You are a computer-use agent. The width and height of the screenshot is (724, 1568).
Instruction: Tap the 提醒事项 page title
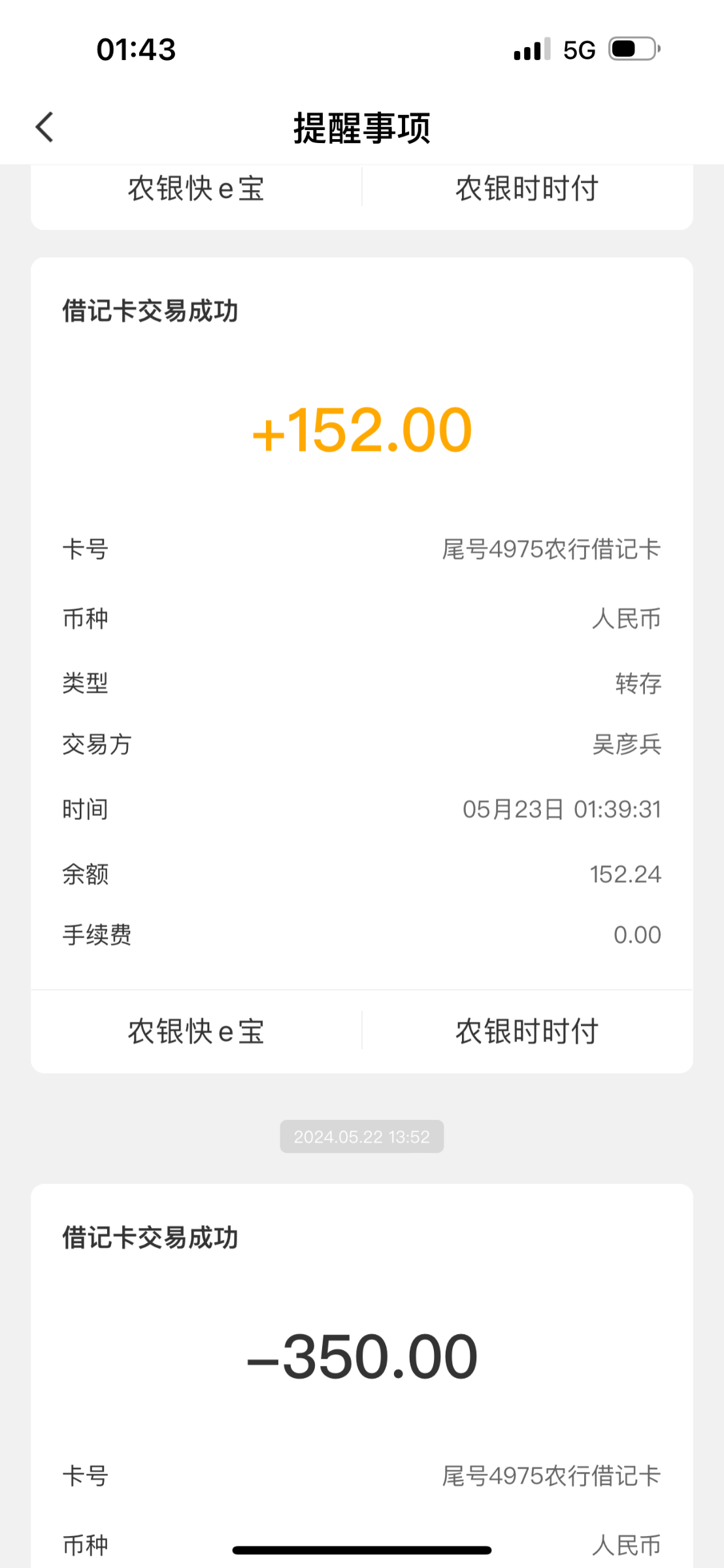tap(362, 127)
